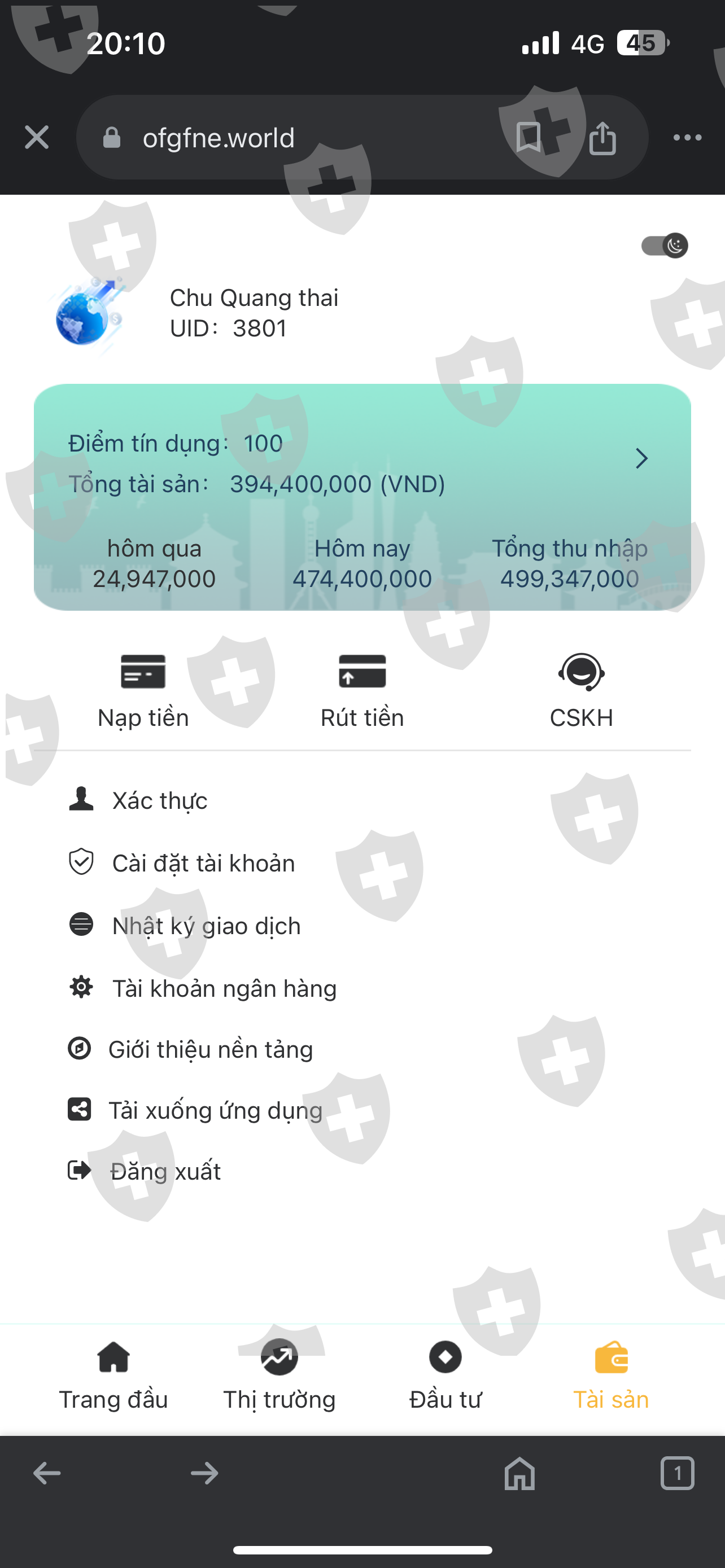Open Nạp tiền to deposit money
The height and width of the screenshot is (1568, 725).
(x=143, y=691)
